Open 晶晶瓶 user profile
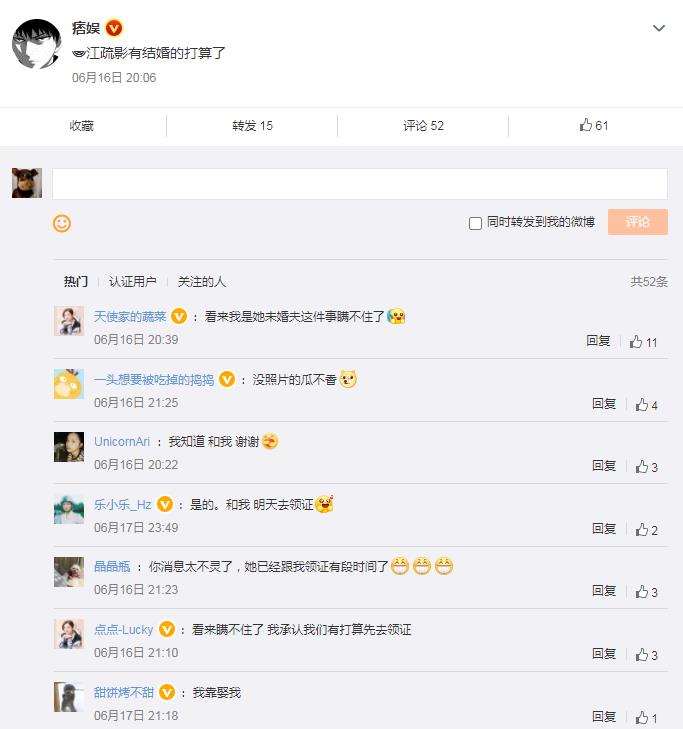Screen dimensions: 683x729 tap(112, 567)
